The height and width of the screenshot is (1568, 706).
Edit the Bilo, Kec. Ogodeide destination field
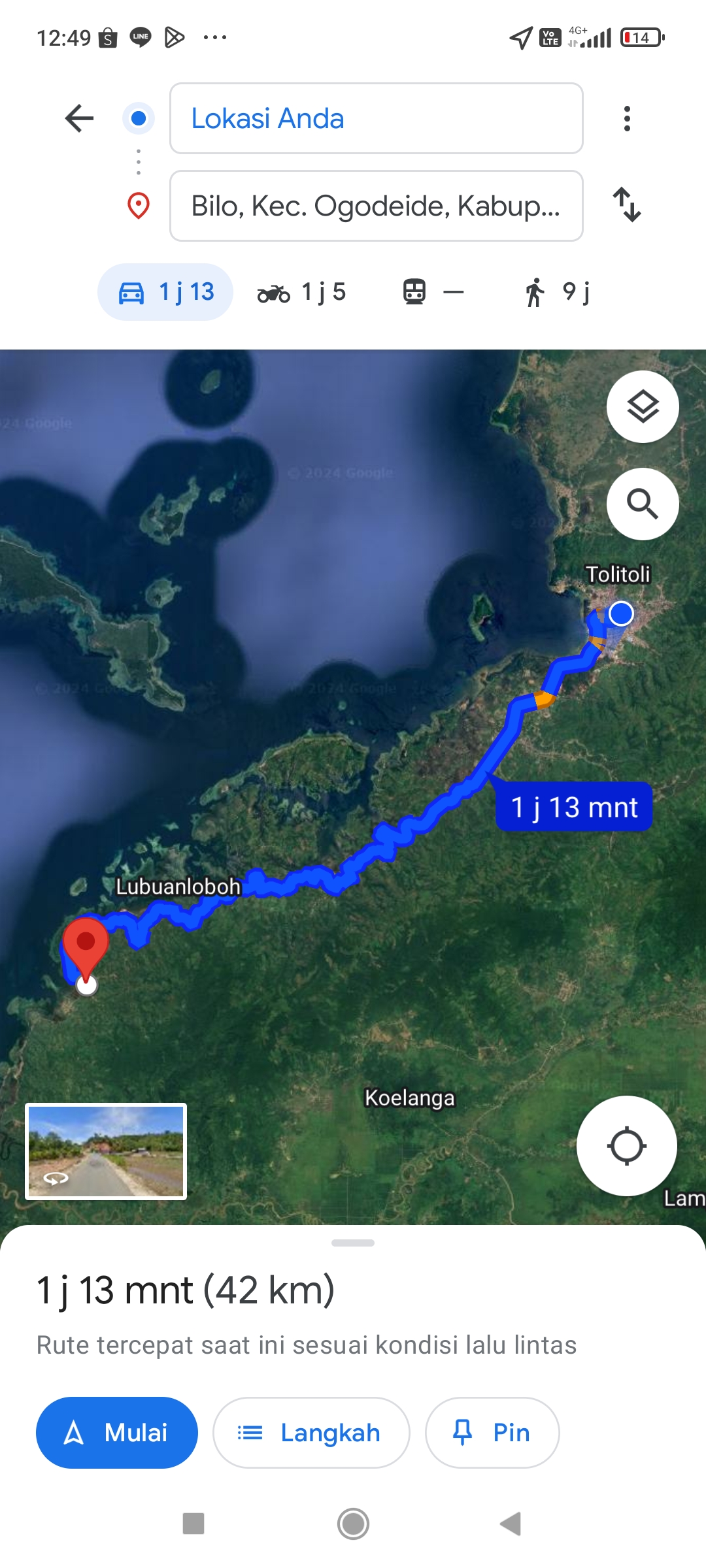pos(376,206)
